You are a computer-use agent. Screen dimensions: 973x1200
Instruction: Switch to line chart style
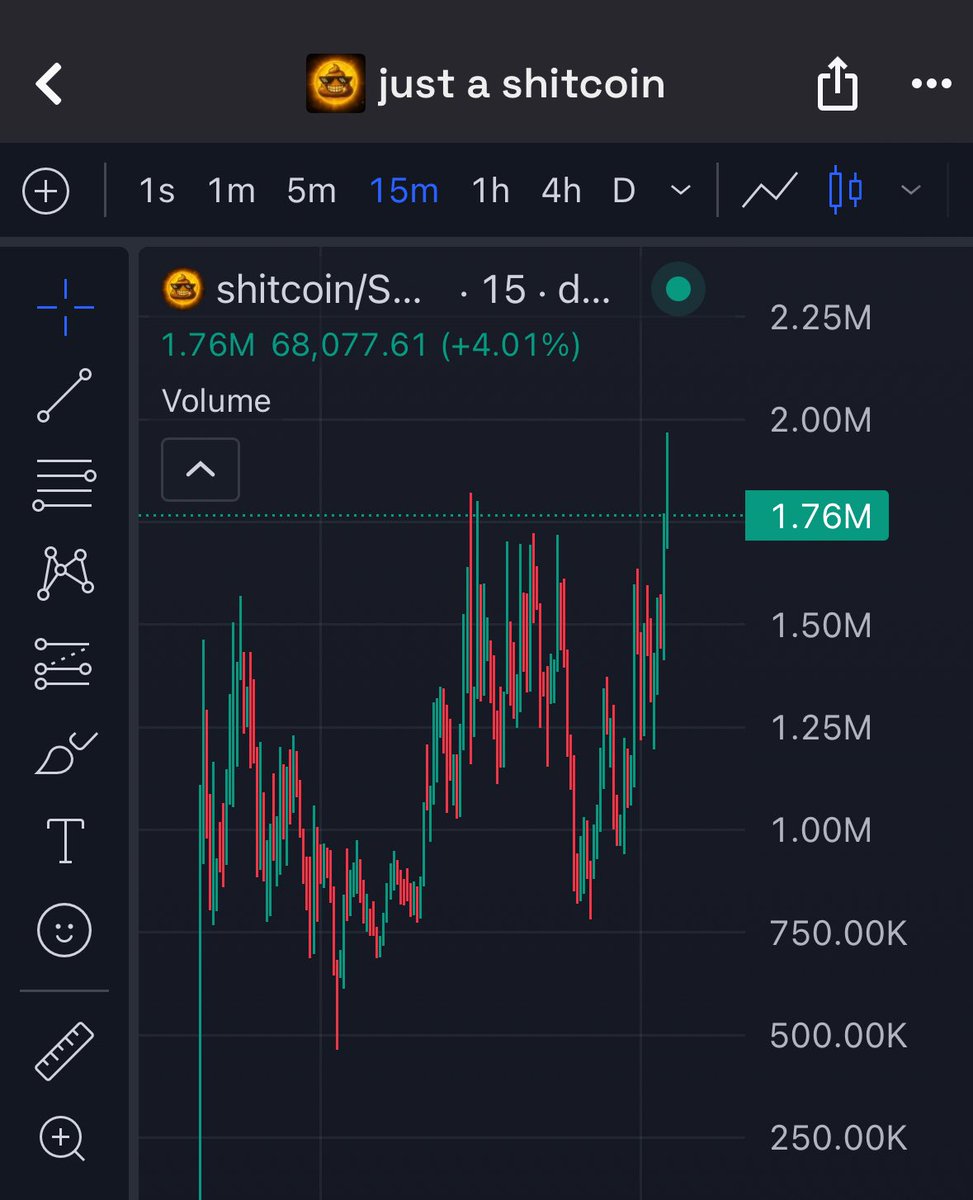[769, 190]
